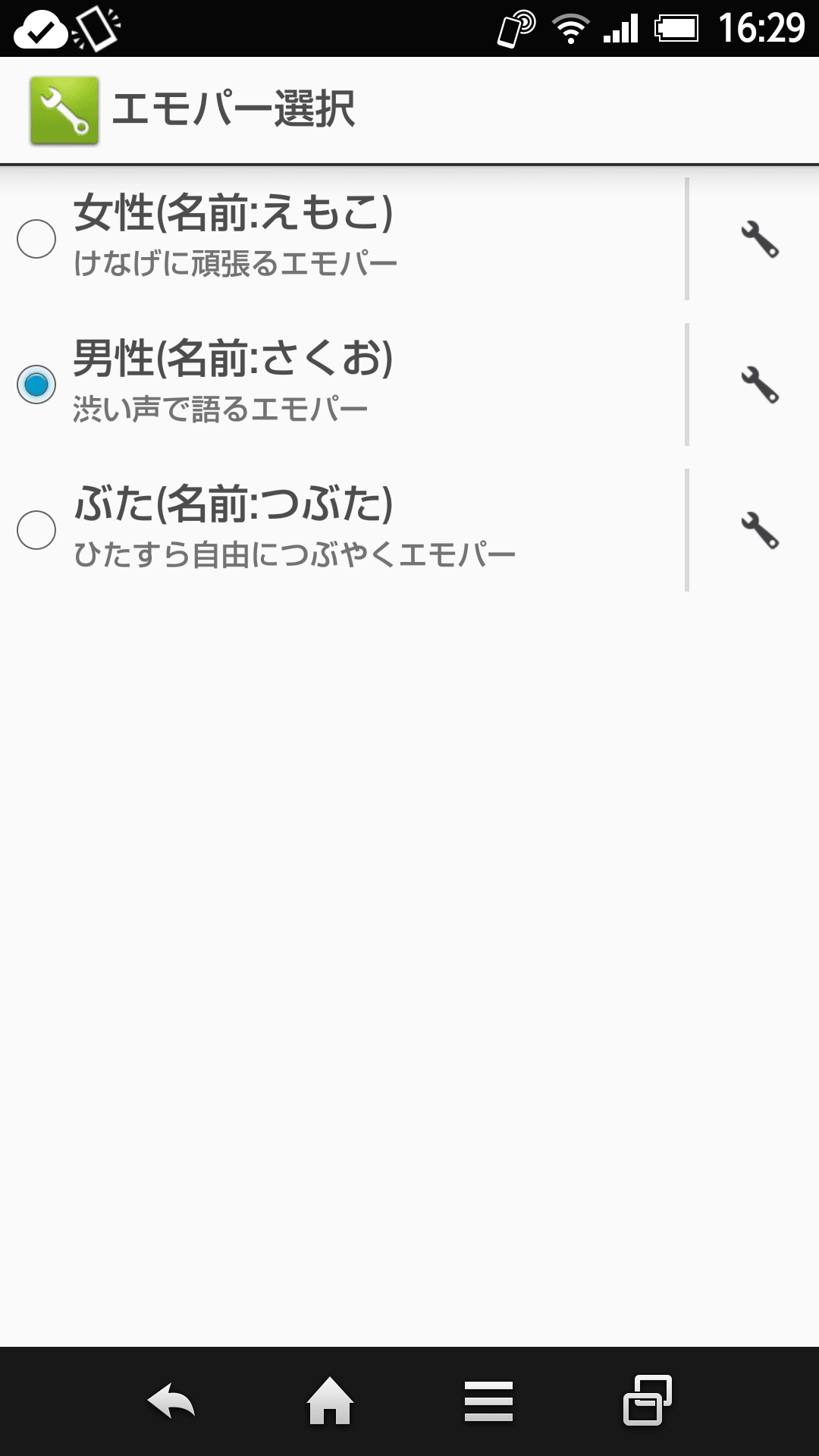Tap the selected 男性(名前:さくお) radio button
The height and width of the screenshot is (1456, 819).
[36, 384]
